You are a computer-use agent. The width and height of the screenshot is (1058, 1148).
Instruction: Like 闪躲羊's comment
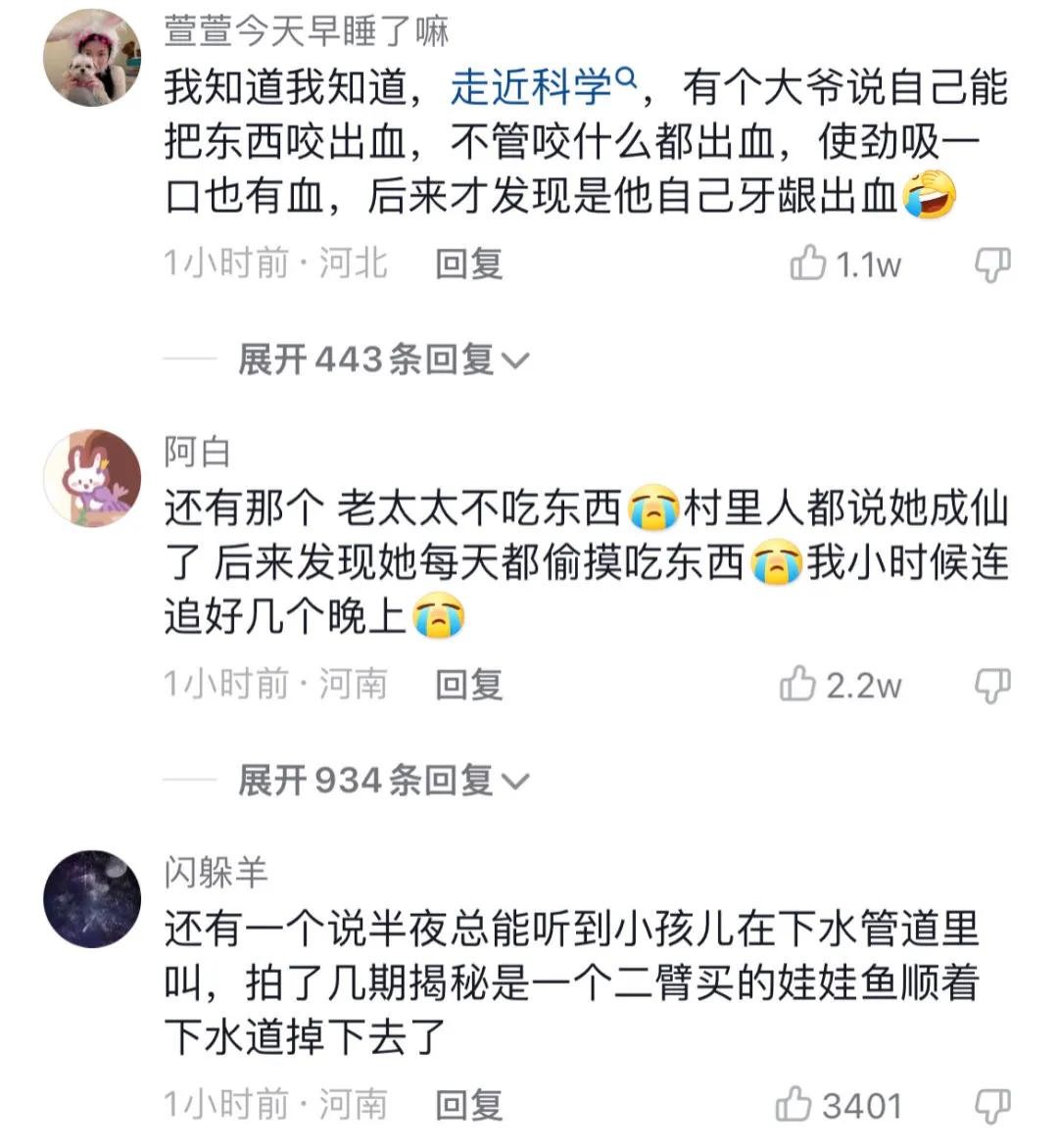(x=794, y=1105)
